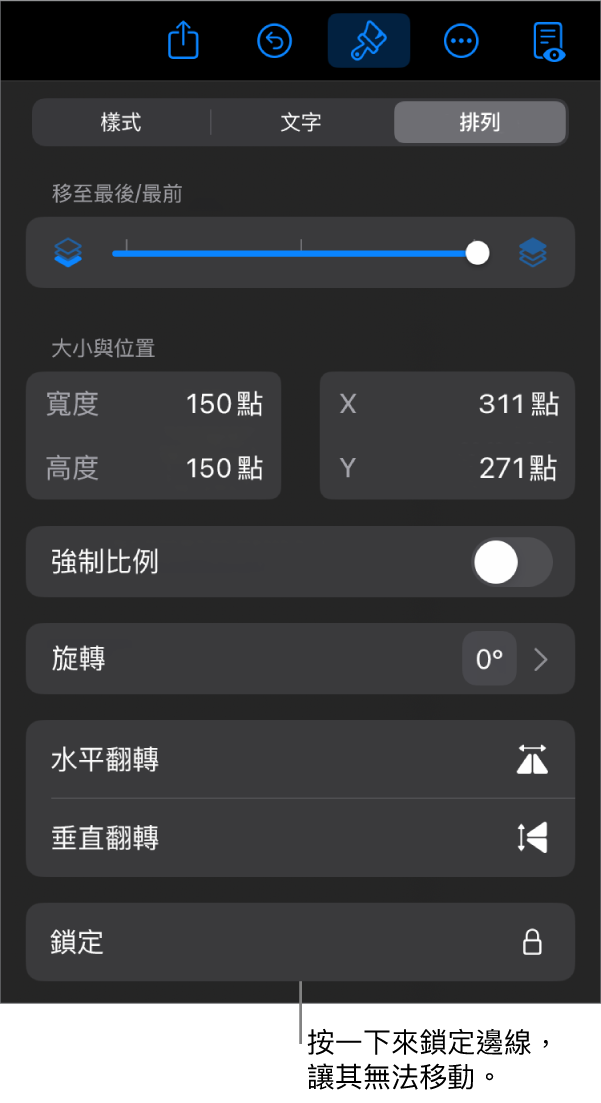Open the more options menu

click(x=461, y=41)
